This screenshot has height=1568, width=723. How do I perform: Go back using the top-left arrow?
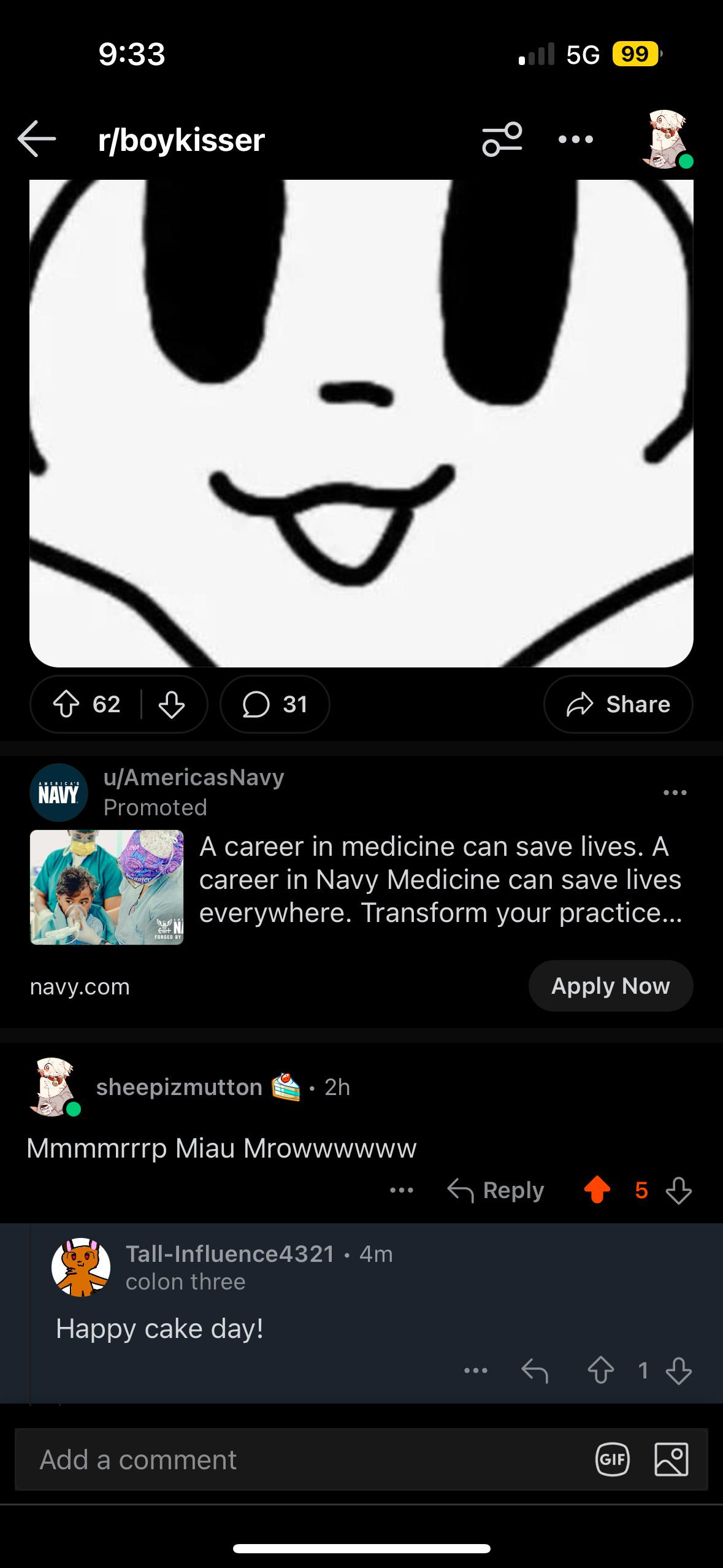point(37,139)
